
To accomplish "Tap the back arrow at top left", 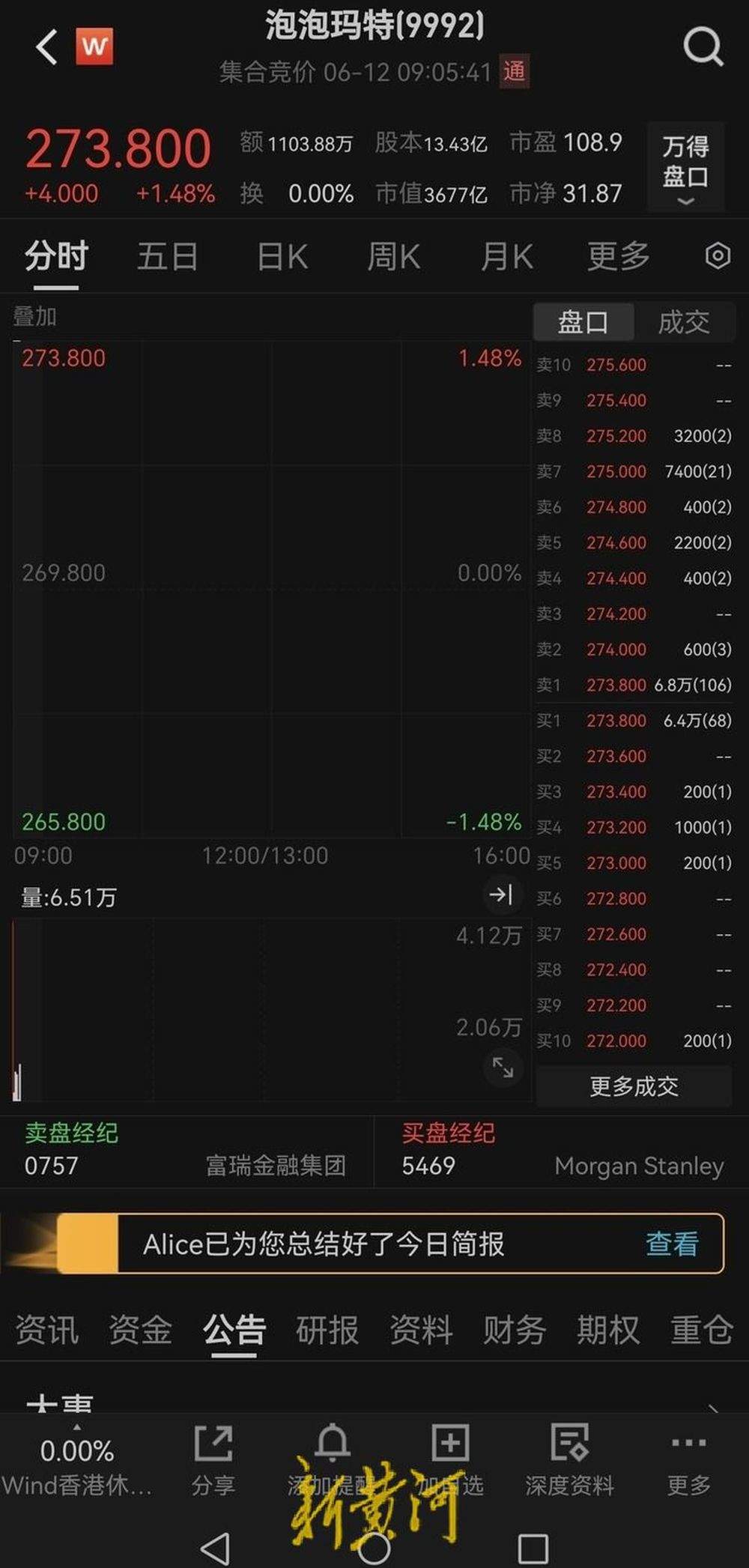I will tap(45, 46).
